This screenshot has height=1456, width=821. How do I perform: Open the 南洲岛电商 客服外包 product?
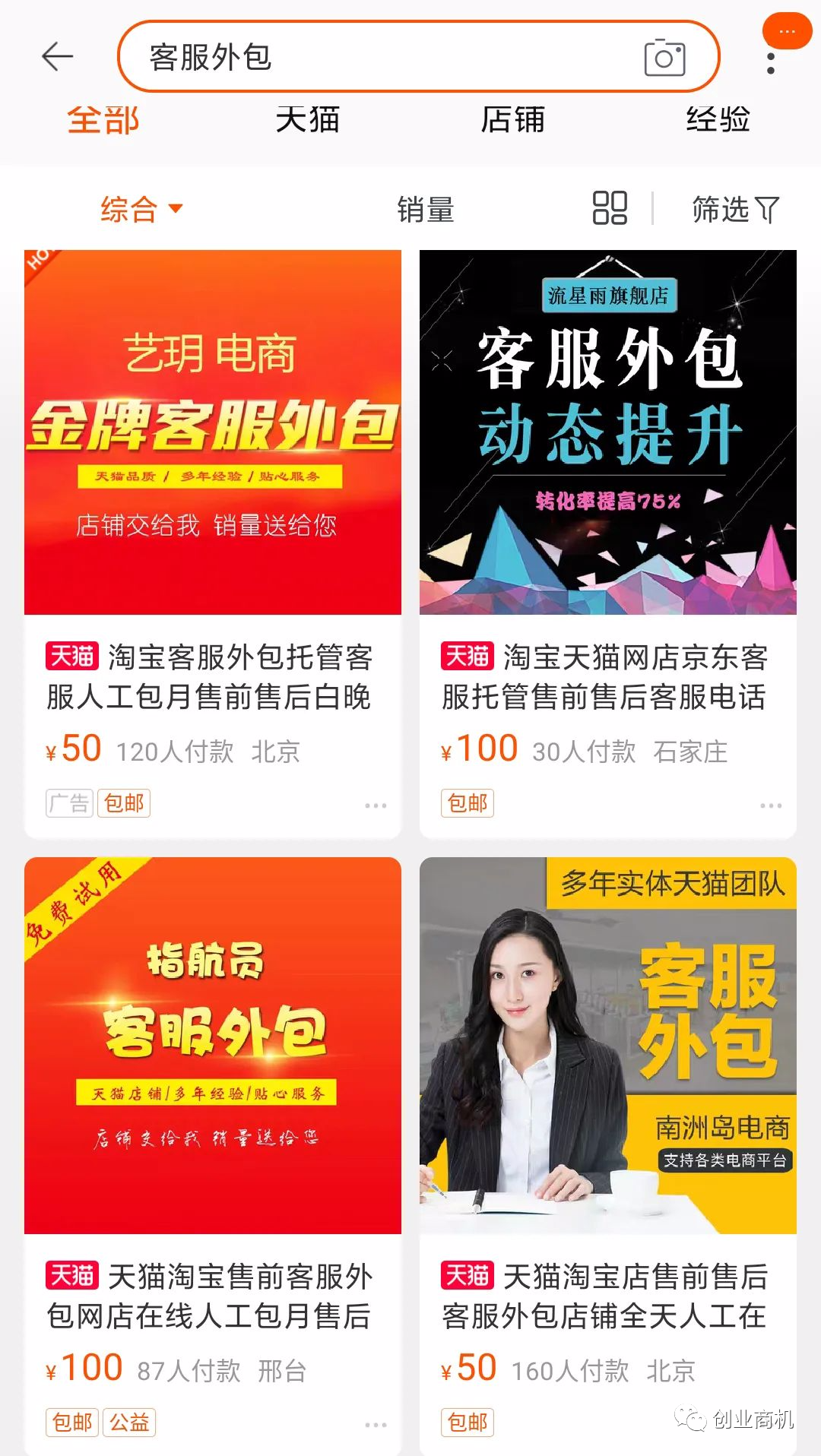(608, 1045)
